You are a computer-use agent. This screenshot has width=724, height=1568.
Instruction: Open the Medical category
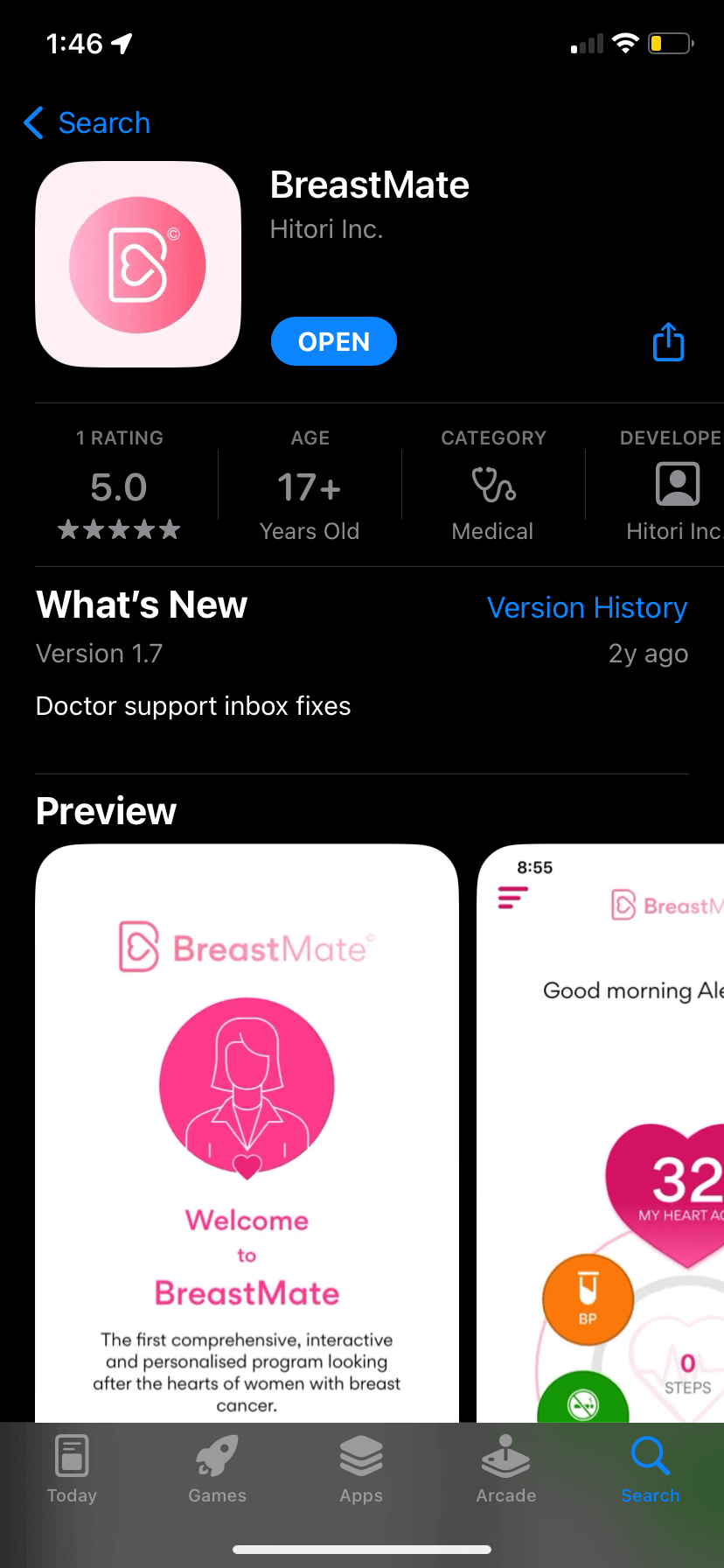click(493, 486)
